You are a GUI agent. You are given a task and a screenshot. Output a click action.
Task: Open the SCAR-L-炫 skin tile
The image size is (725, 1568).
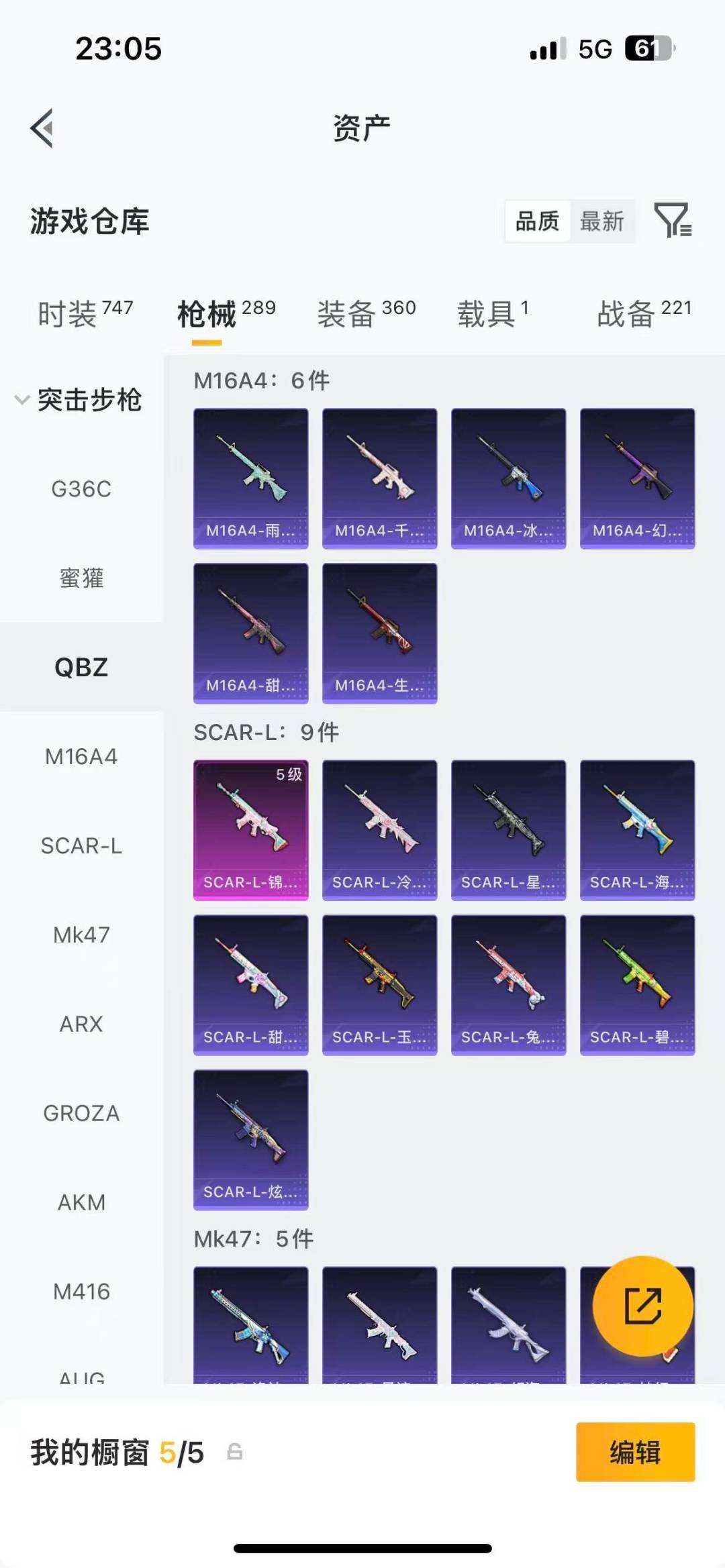(x=251, y=1140)
